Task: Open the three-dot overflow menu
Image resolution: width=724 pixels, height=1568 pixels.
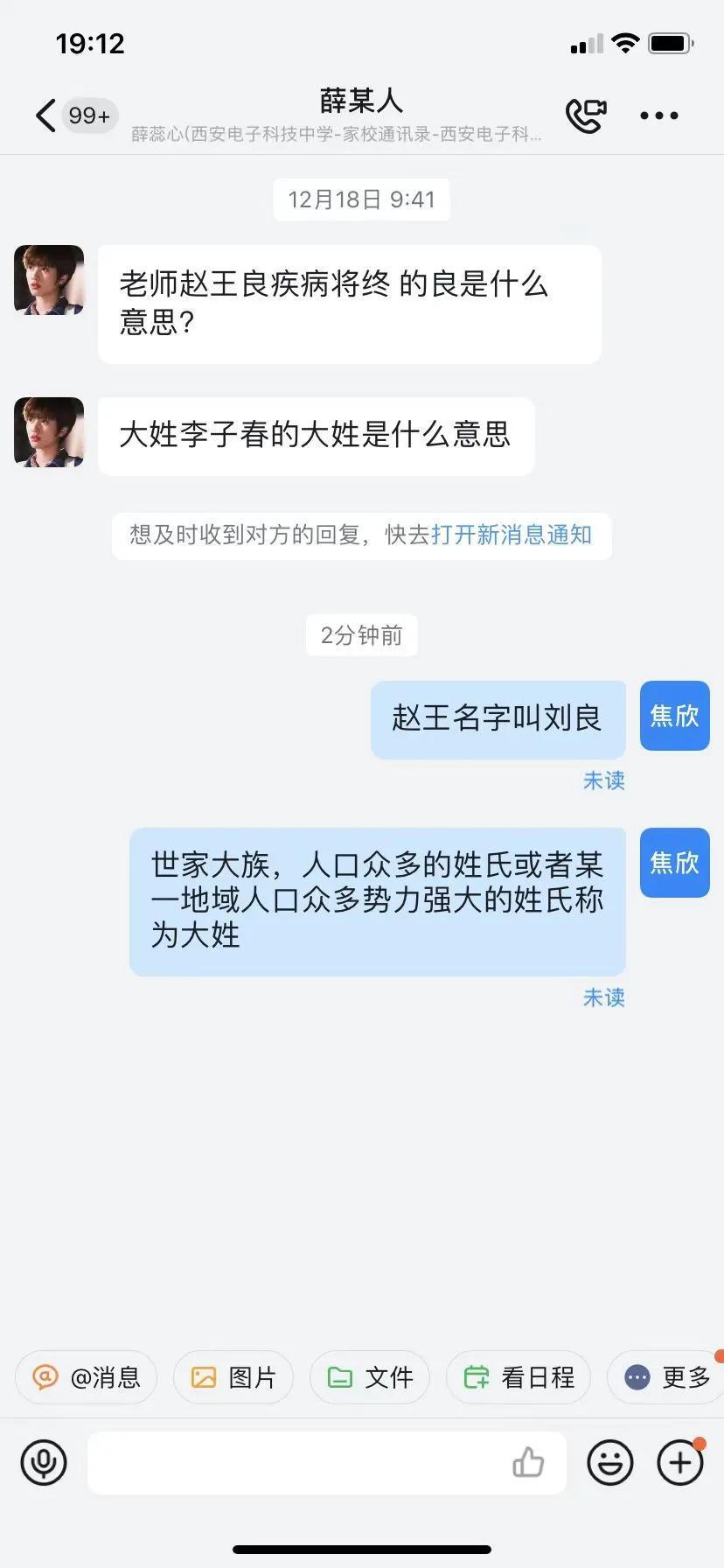Action: tap(658, 115)
